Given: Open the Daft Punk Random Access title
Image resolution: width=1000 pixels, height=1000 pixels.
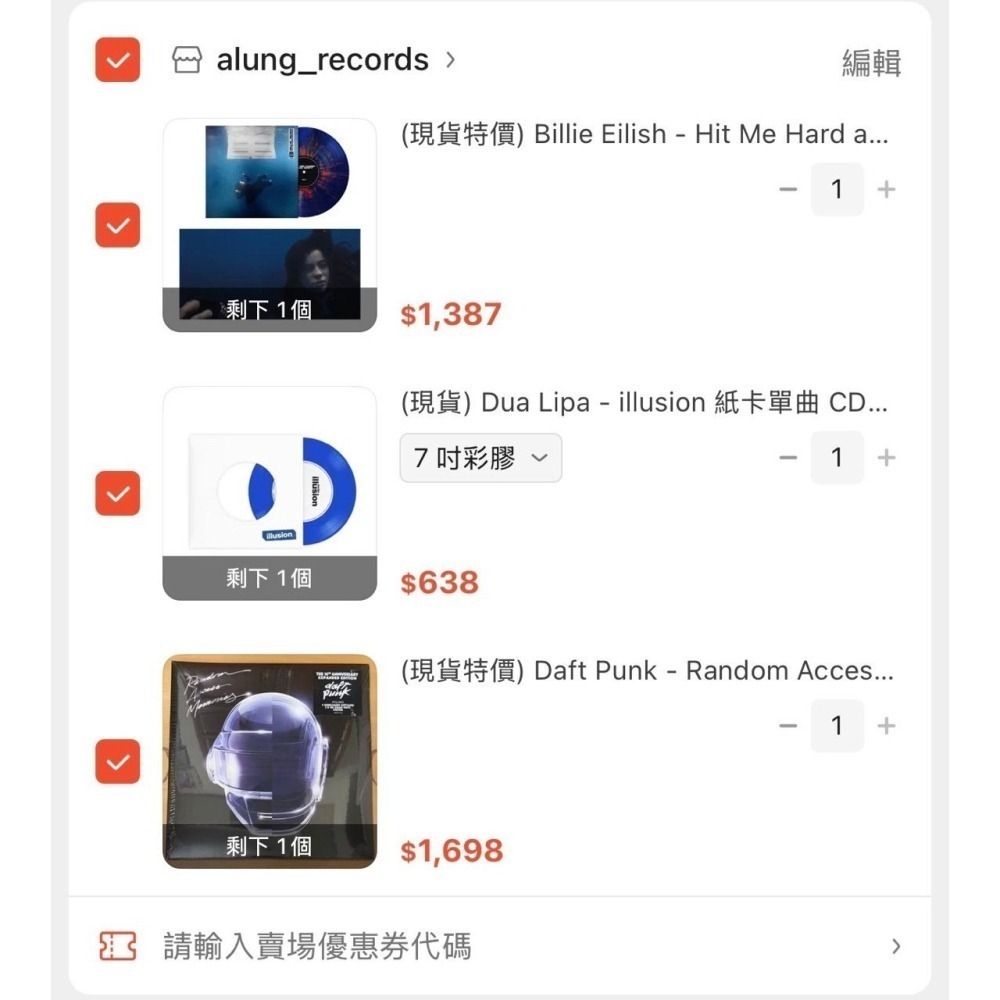Looking at the screenshot, I should [x=646, y=671].
